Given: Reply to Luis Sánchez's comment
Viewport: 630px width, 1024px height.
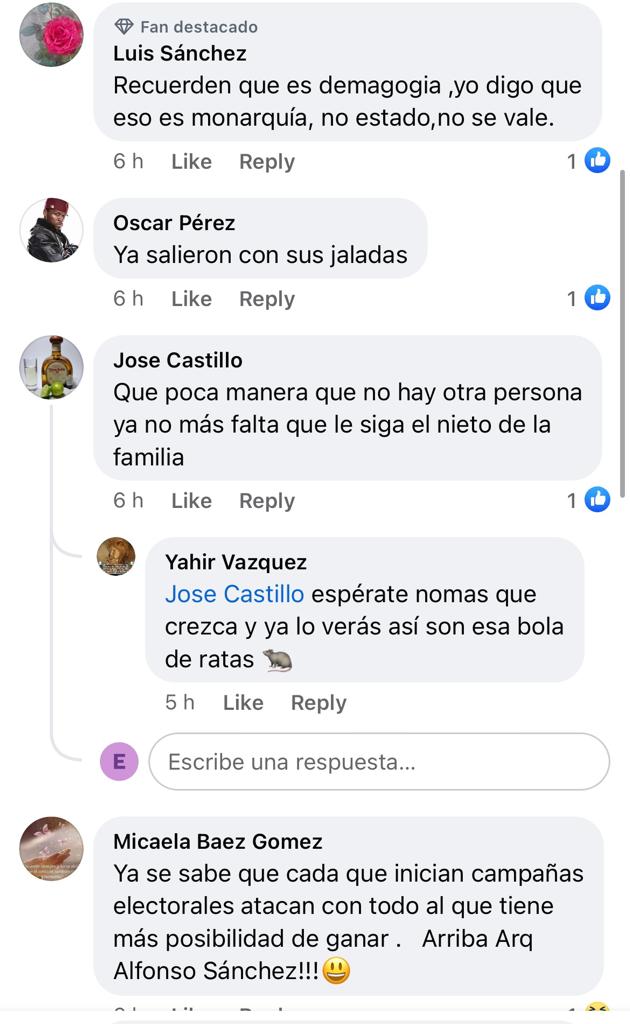Looking at the screenshot, I should point(266,162).
